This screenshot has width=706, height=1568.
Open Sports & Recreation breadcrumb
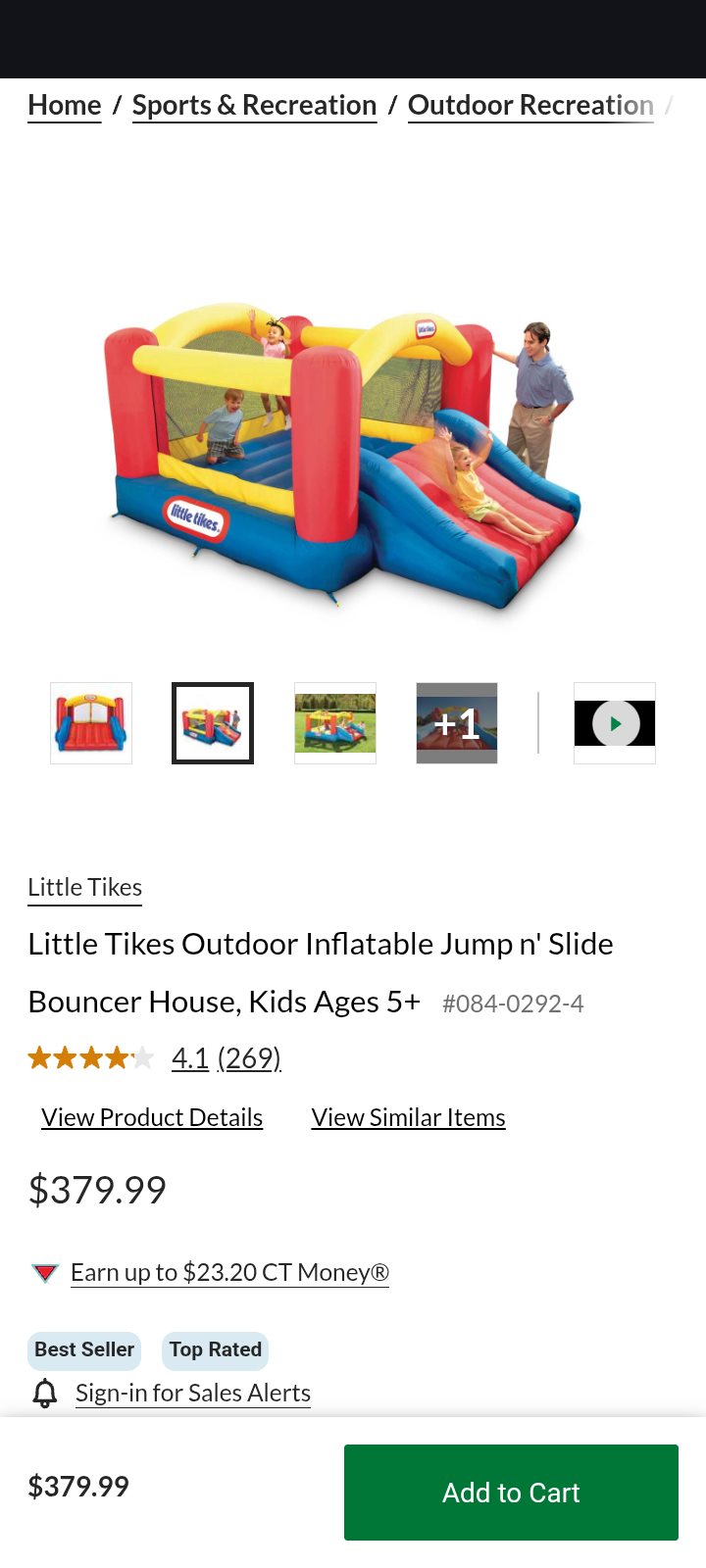coord(254,105)
